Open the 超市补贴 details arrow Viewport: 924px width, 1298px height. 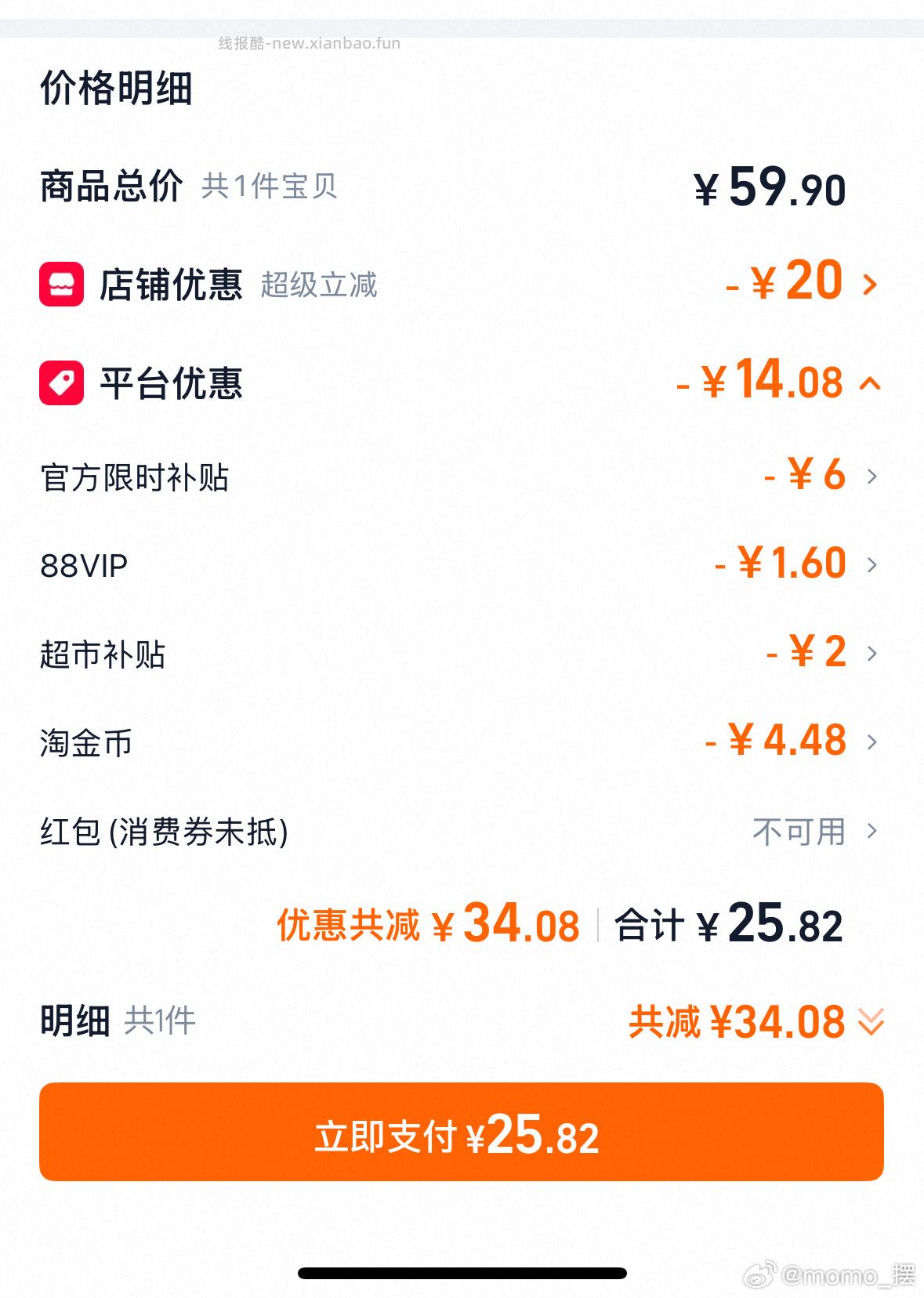[x=872, y=652]
